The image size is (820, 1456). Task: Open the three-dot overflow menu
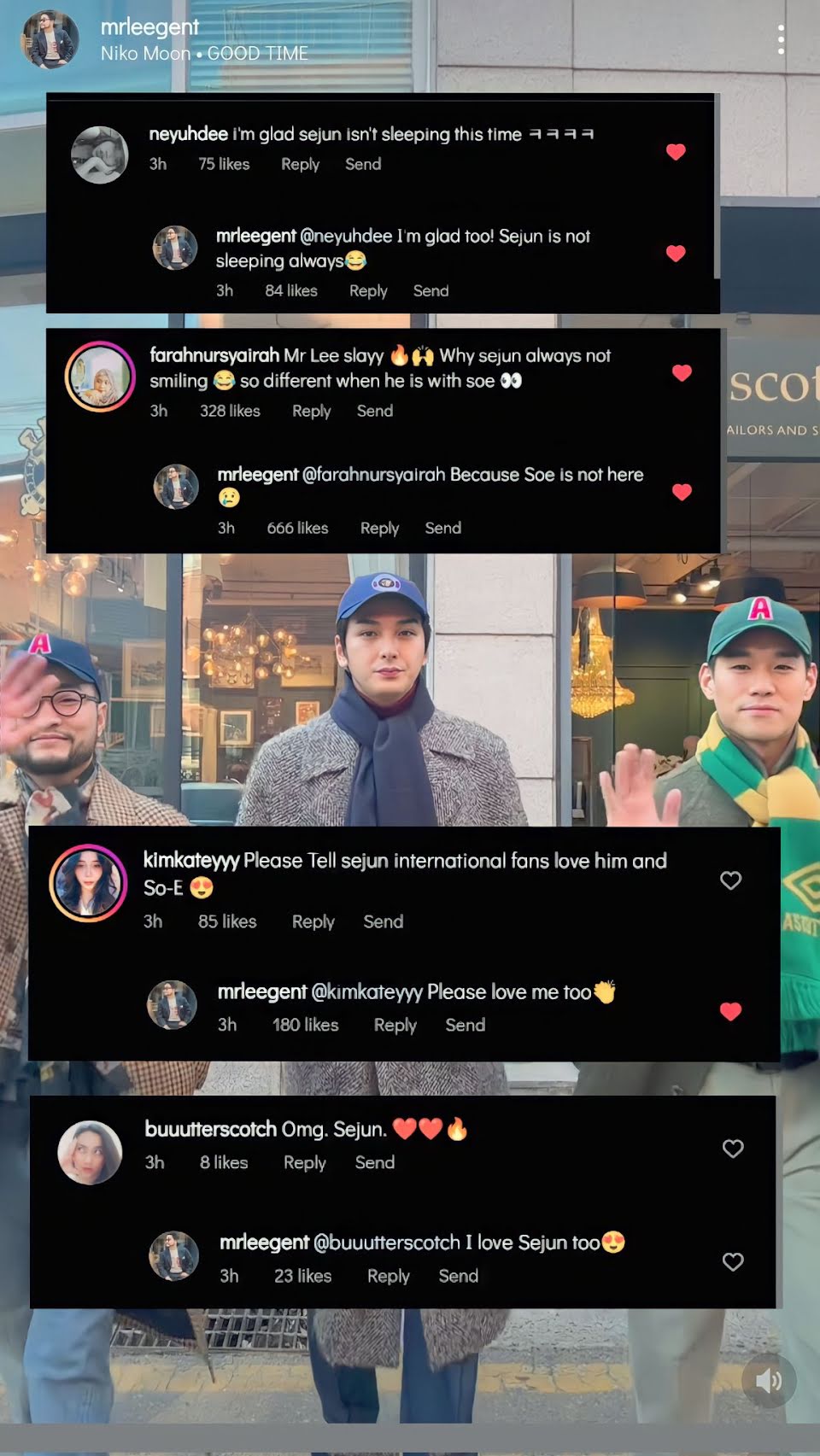coord(781,39)
